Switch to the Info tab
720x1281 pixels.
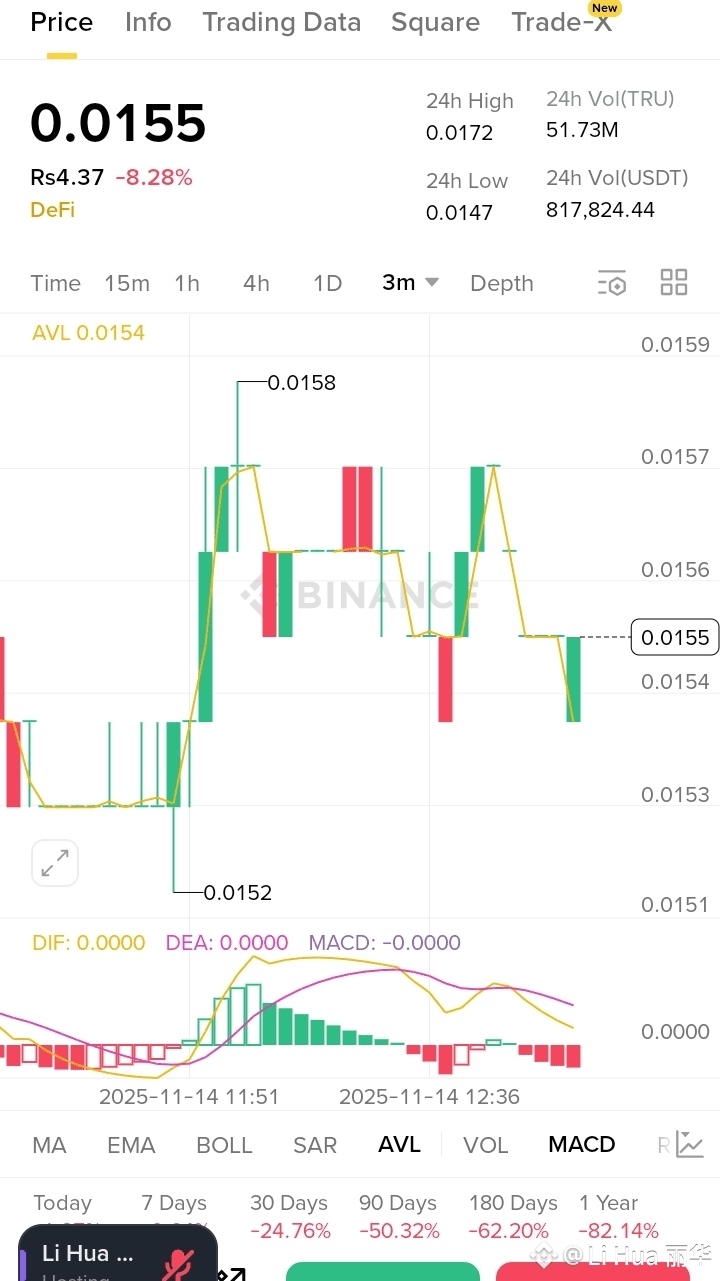click(148, 22)
